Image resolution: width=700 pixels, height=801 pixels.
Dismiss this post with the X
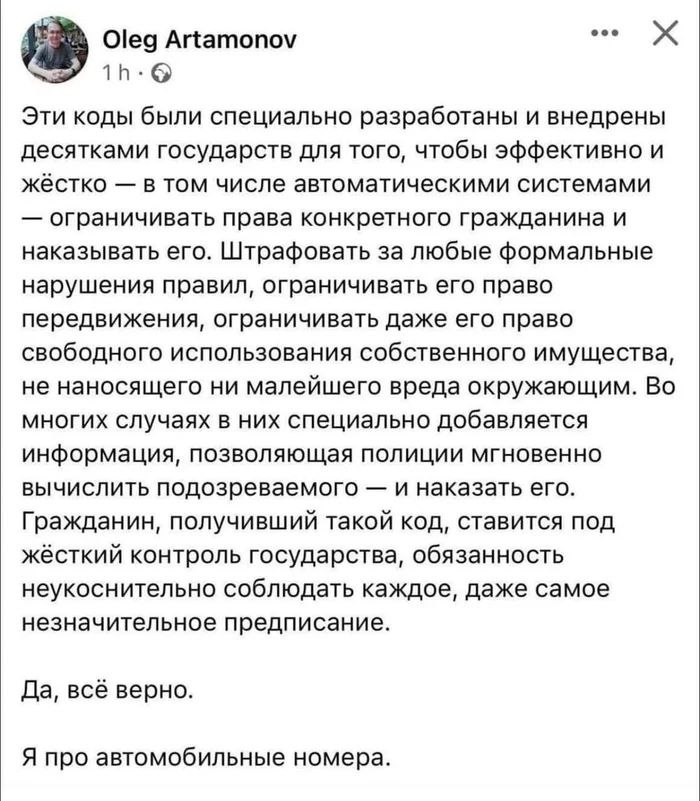pyautogui.click(x=662, y=37)
